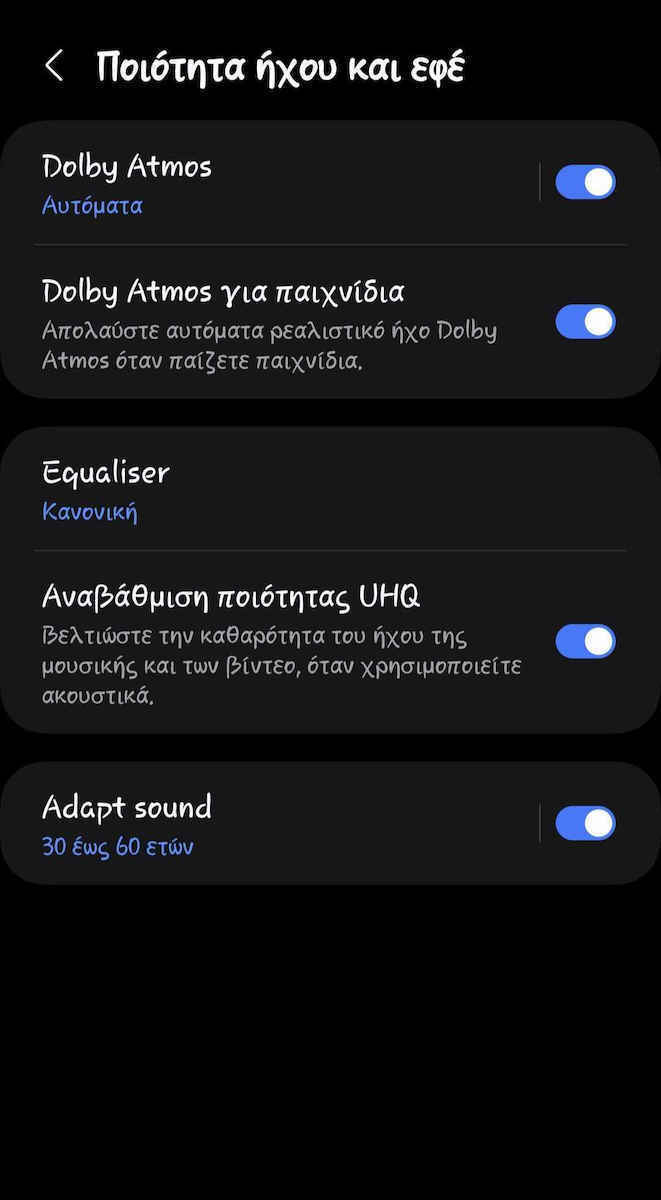Screen dimensions: 661x1200
Task: Open Adapt sound options
Action: pos(270,824)
